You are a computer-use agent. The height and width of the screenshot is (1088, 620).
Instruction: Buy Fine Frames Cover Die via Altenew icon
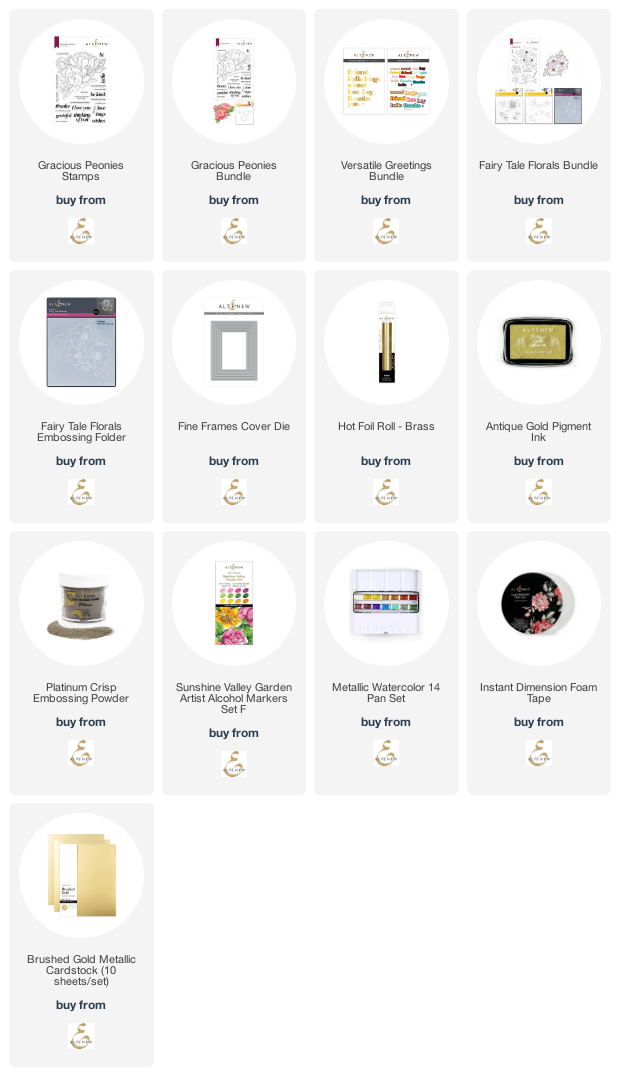click(234, 492)
